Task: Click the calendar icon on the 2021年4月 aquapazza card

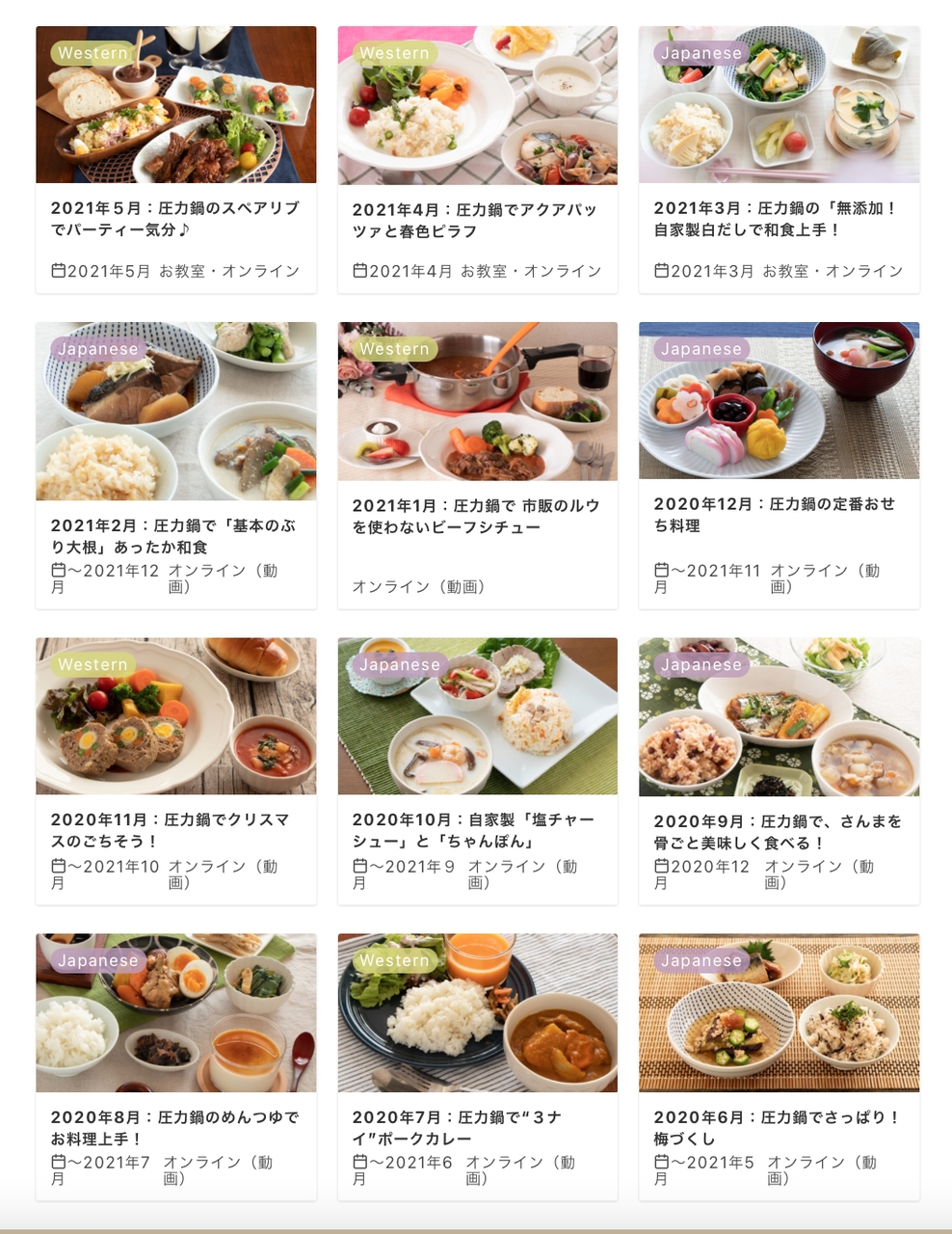Action: coord(363,270)
